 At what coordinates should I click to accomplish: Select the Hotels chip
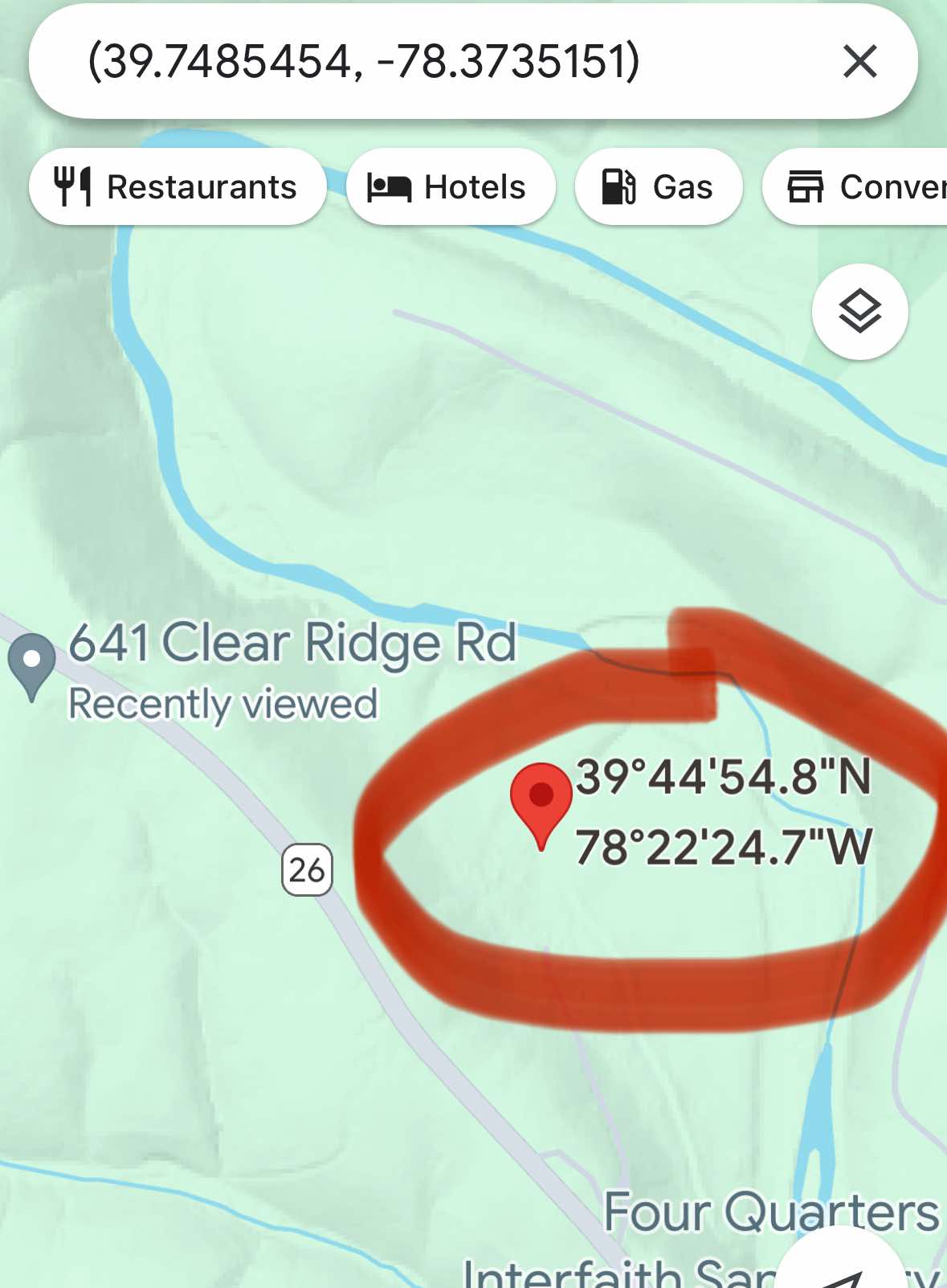click(450, 187)
